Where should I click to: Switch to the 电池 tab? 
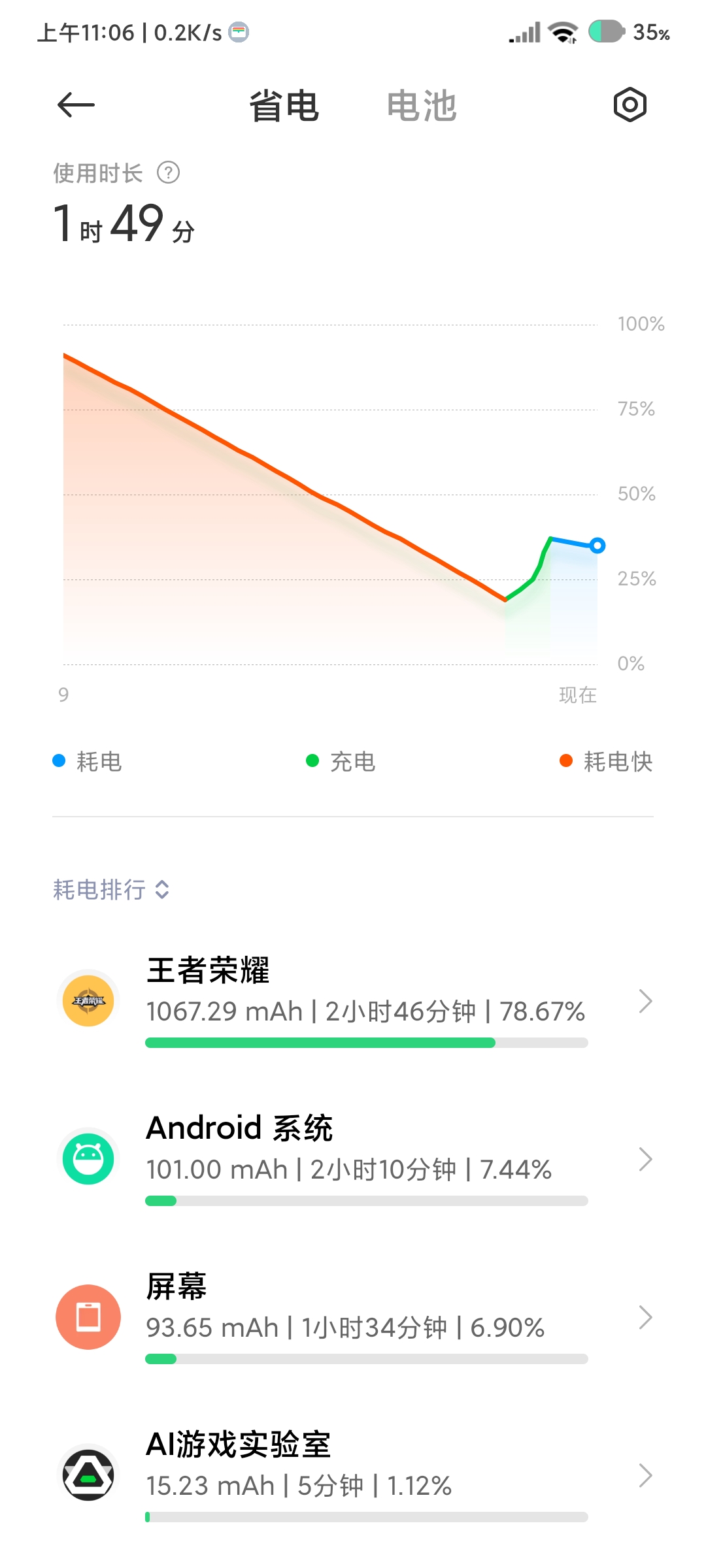point(422,106)
